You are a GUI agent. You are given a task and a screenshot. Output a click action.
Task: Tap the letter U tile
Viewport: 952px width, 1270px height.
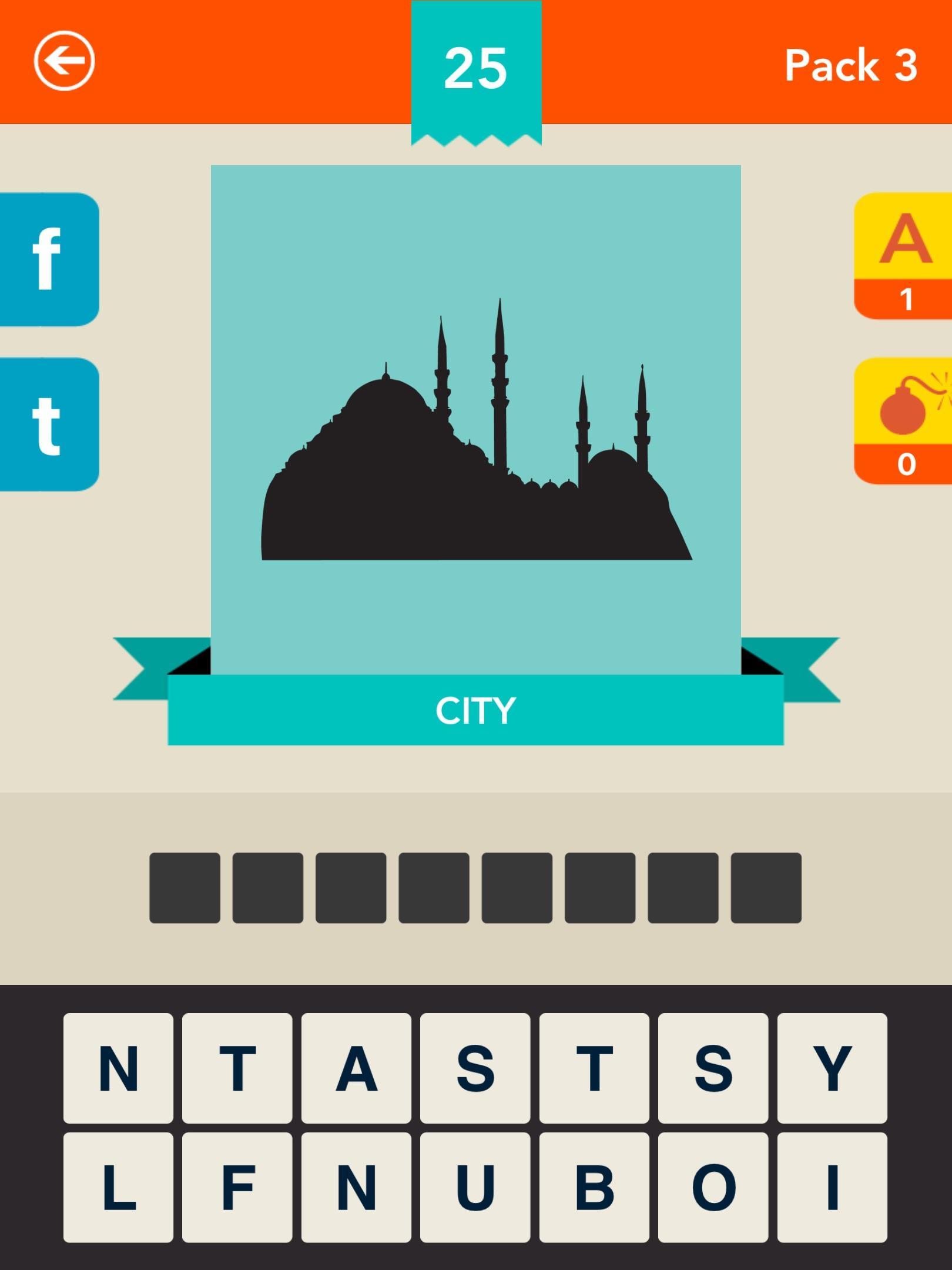pyautogui.click(x=475, y=1187)
